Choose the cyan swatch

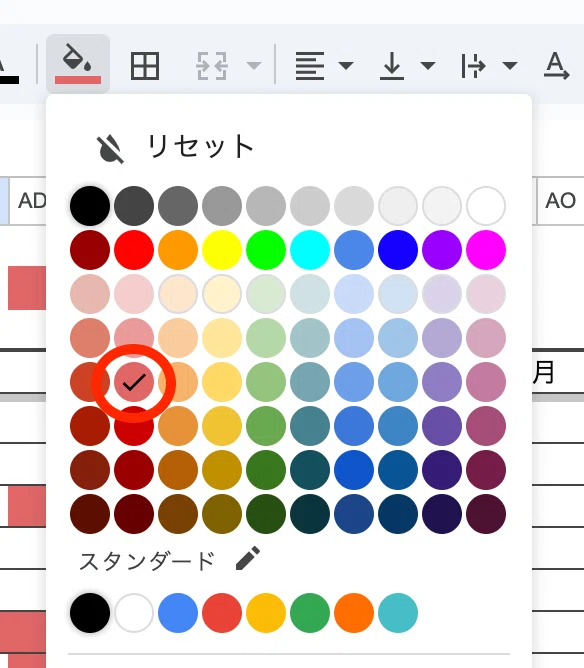tap(310, 250)
